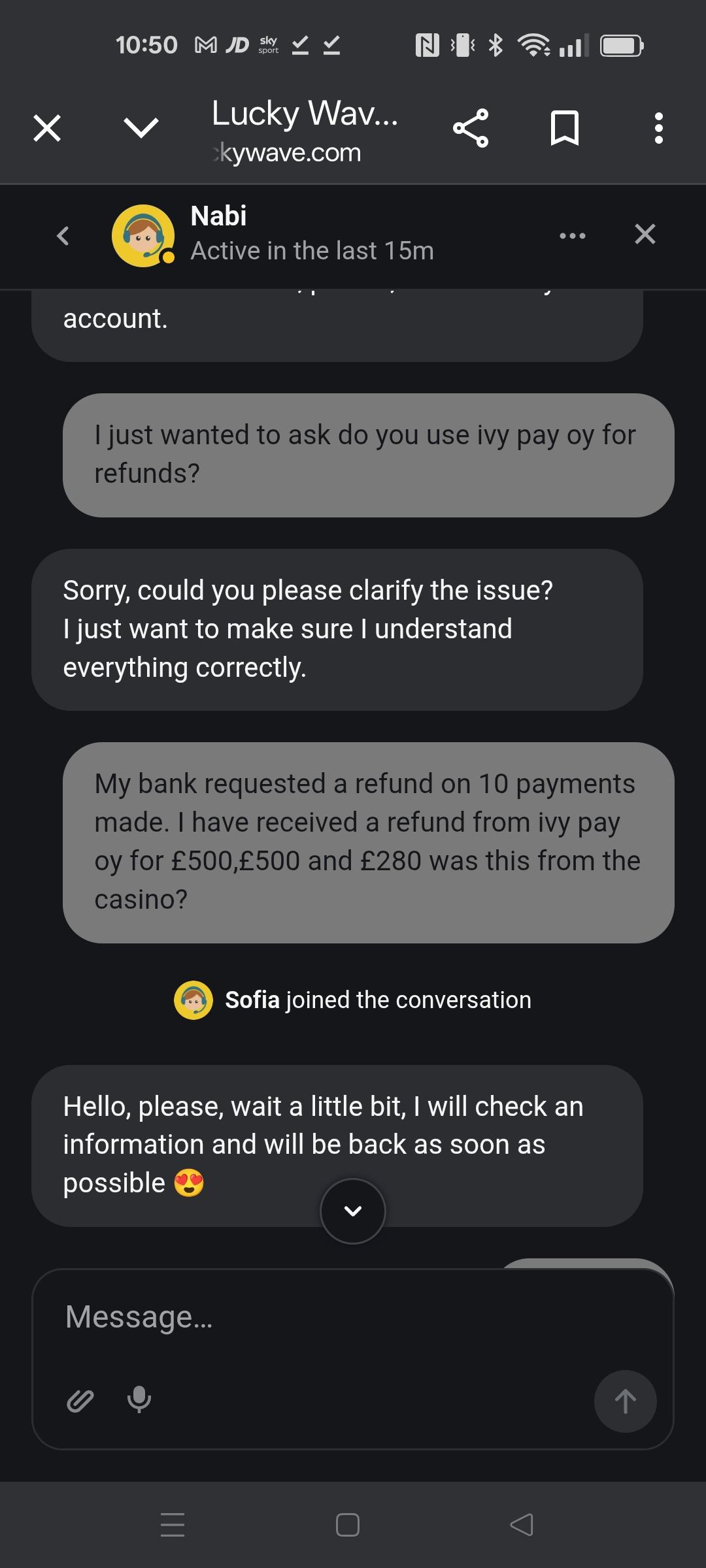Go back from Nabi's chat
This screenshot has width=706, height=1568.
(x=63, y=235)
